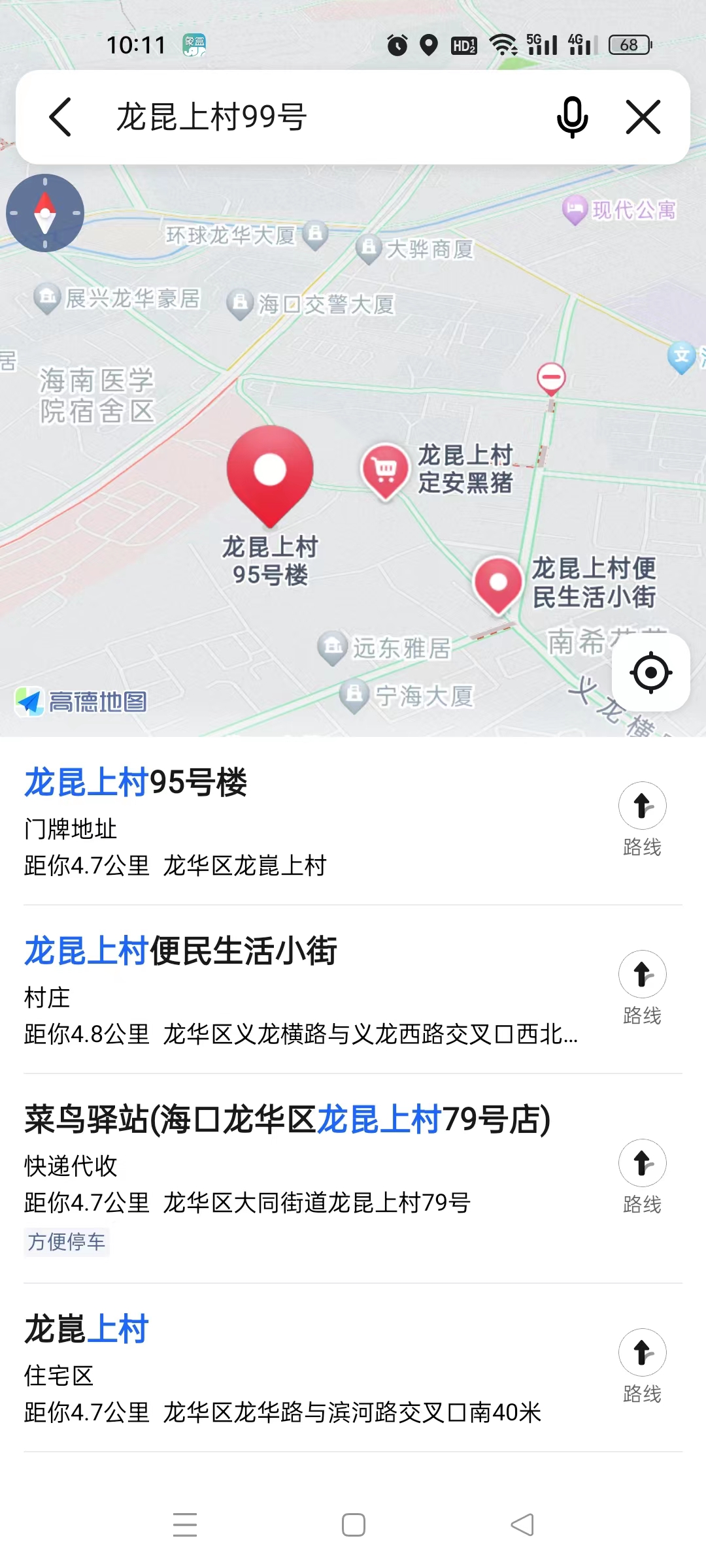Image resolution: width=706 pixels, height=1568 pixels.
Task: Recenter the map on my location
Action: pos(650,672)
